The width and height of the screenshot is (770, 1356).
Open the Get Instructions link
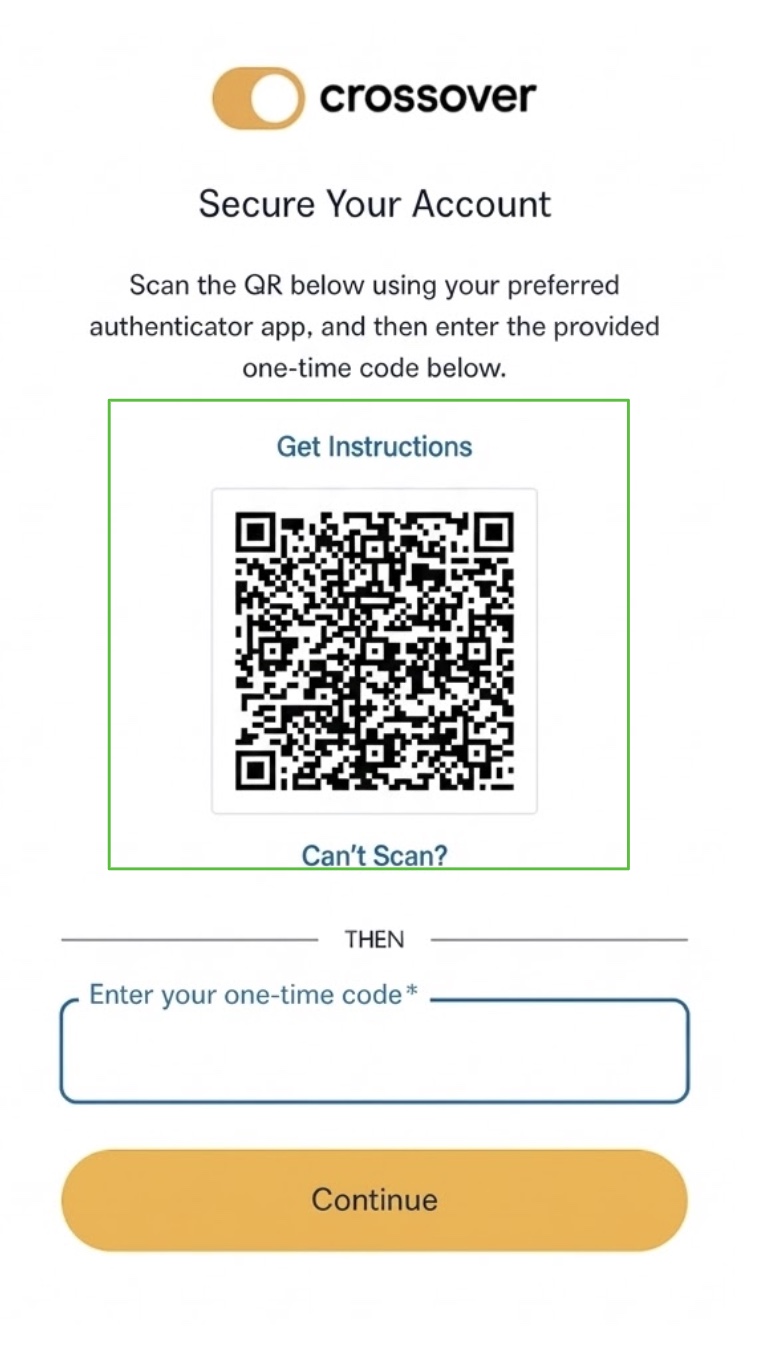374,446
